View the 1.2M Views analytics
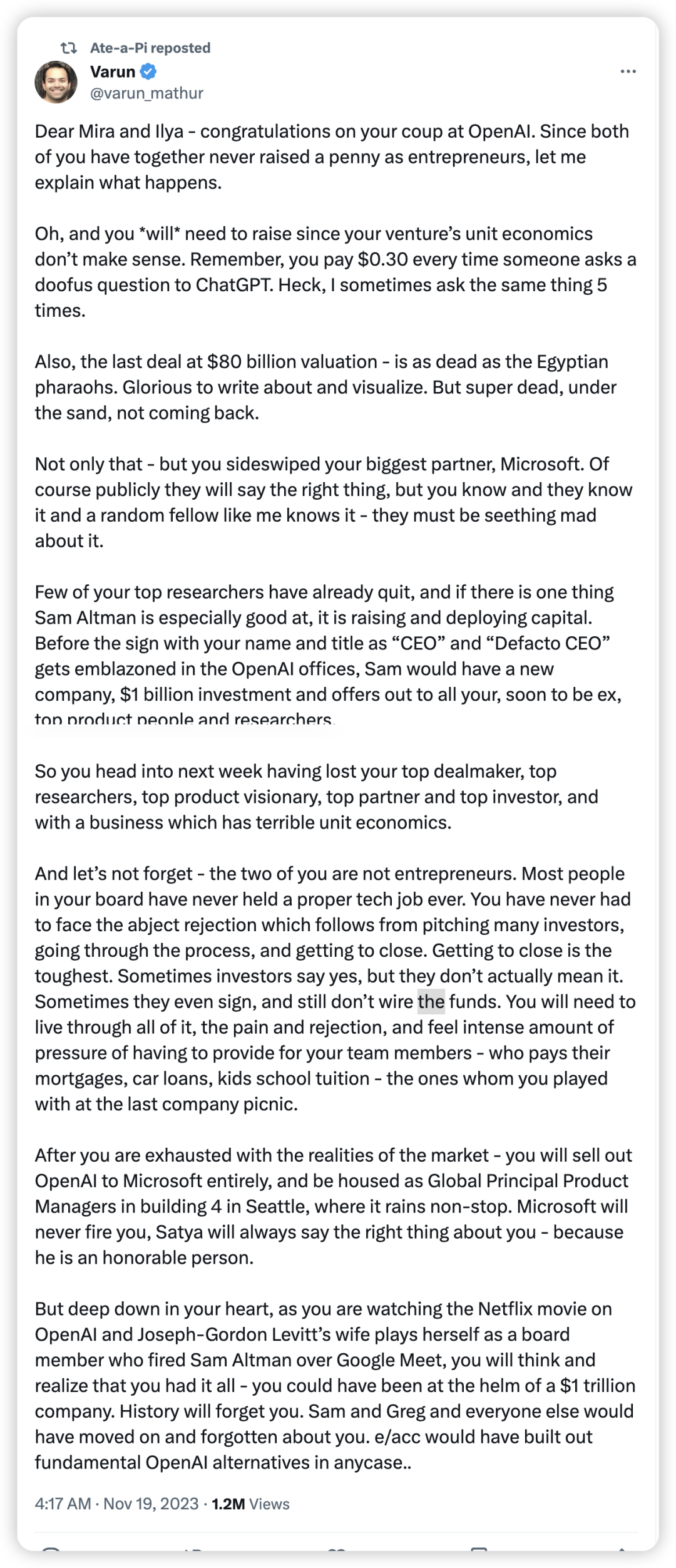Image resolution: width=676 pixels, height=1568 pixels. 250,1504
